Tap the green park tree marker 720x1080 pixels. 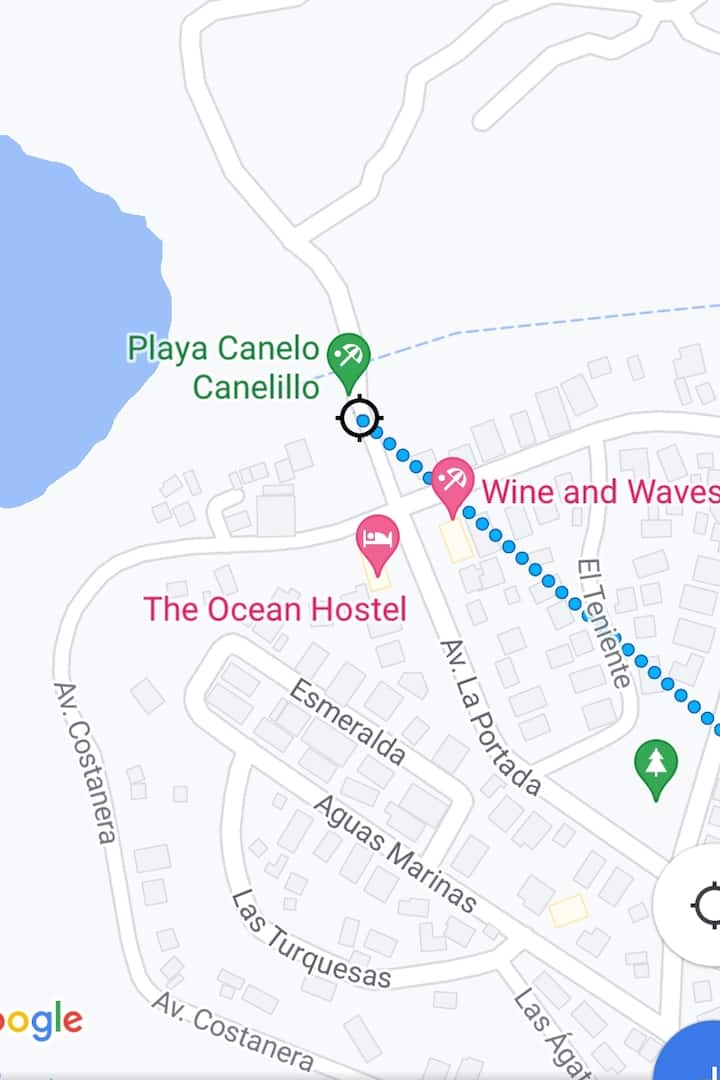click(656, 766)
